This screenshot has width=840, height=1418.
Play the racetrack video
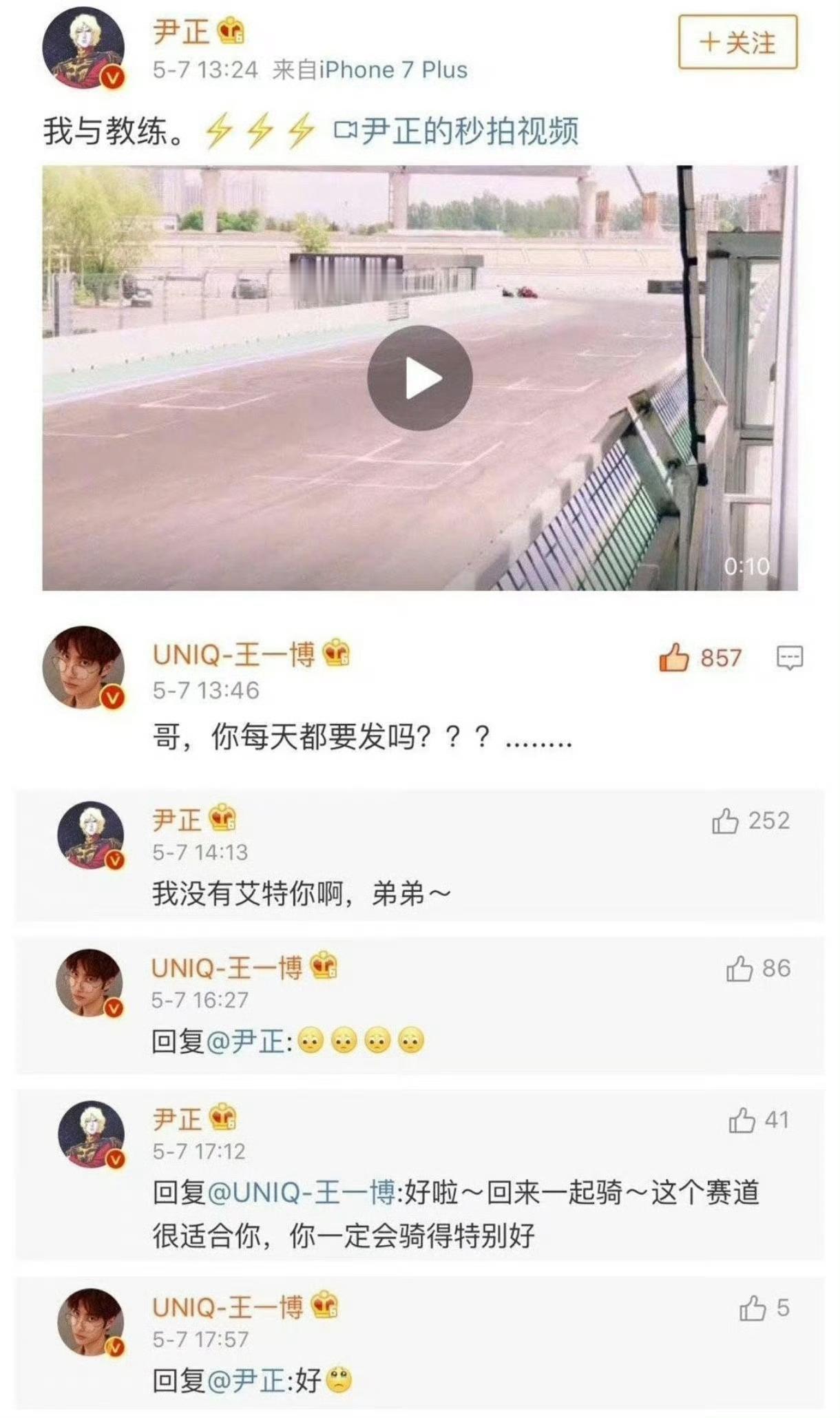(x=420, y=376)
